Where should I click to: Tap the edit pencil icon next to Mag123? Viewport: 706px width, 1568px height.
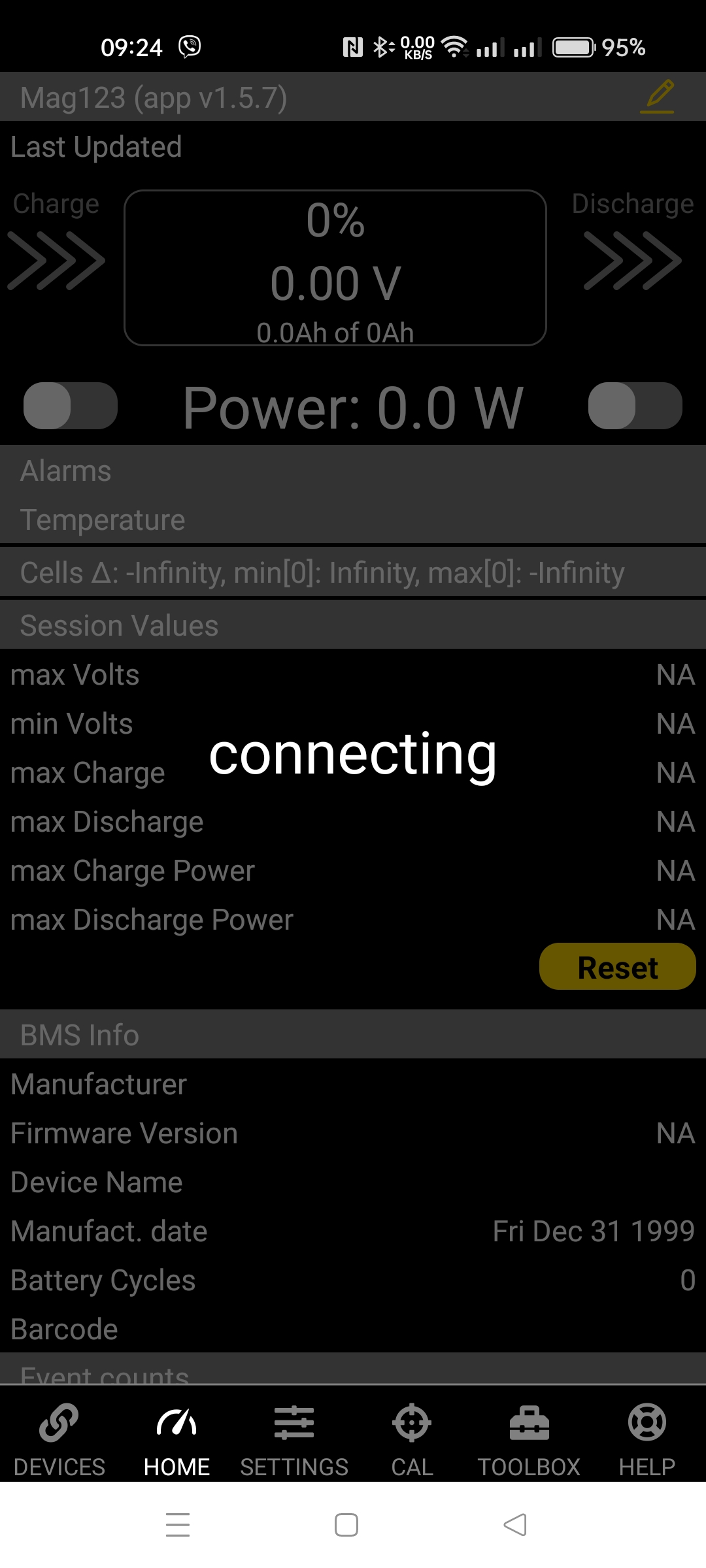(658, 97)
